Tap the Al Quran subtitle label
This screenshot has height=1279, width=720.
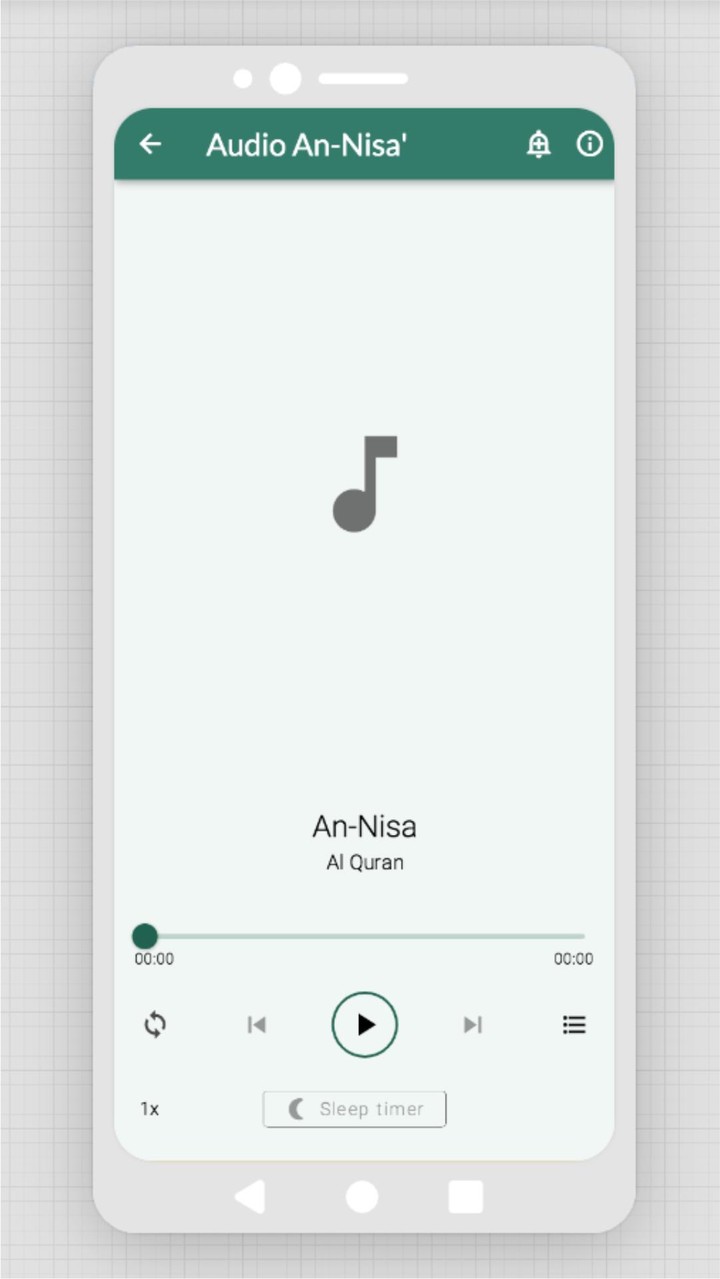(x=364, y=862)
